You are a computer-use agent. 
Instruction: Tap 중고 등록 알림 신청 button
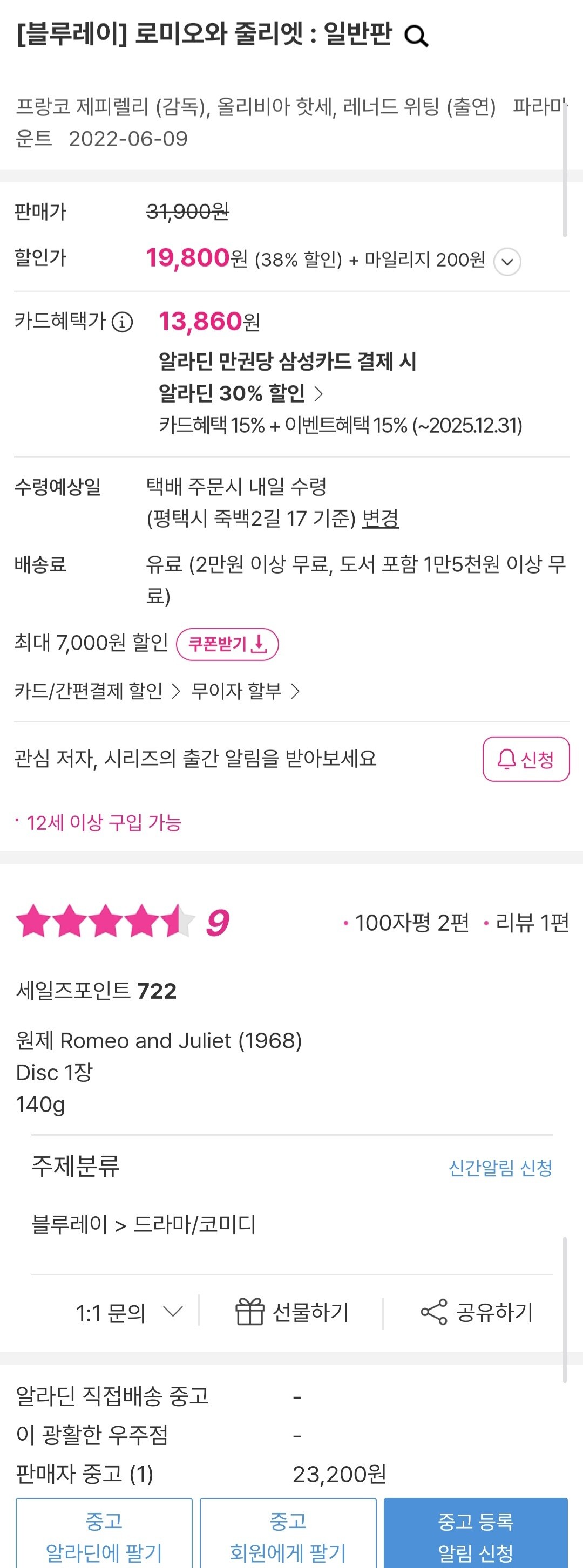(476, 1533)
